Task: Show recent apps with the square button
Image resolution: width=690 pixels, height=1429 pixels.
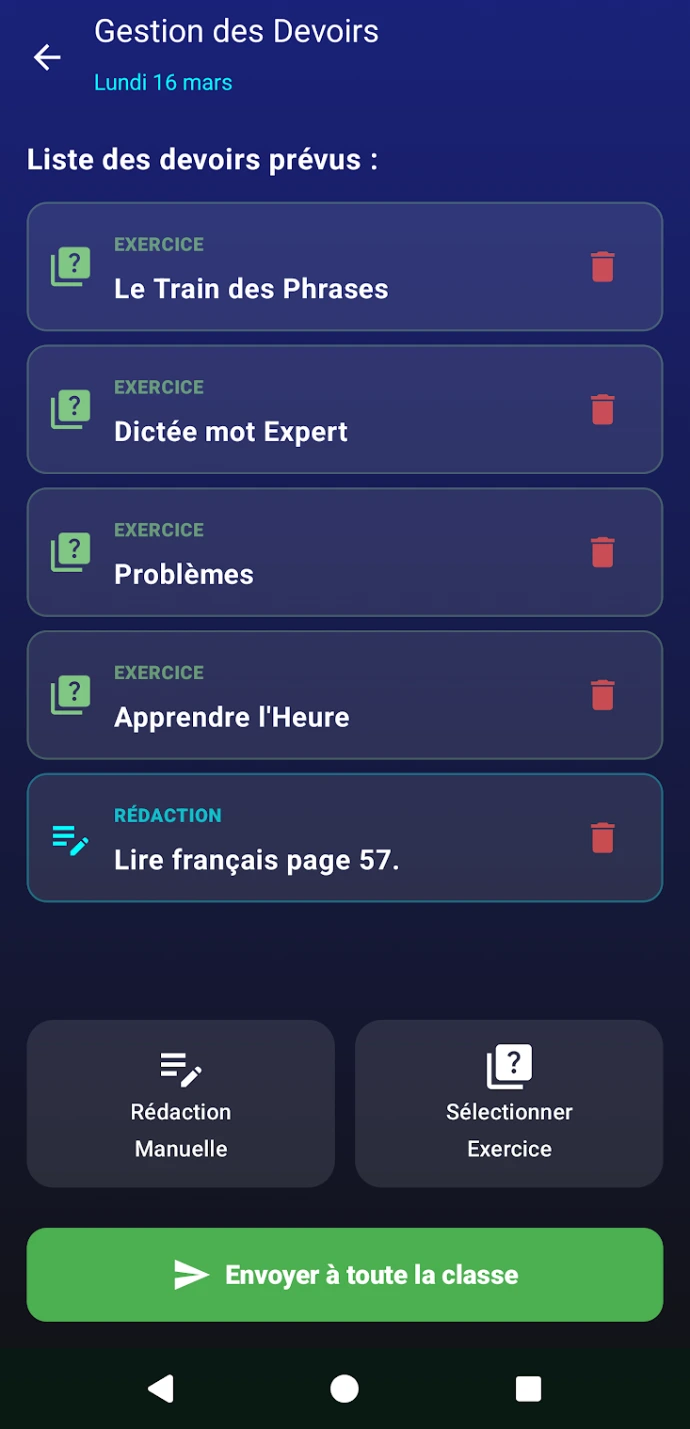Action: coord(528,1388)
